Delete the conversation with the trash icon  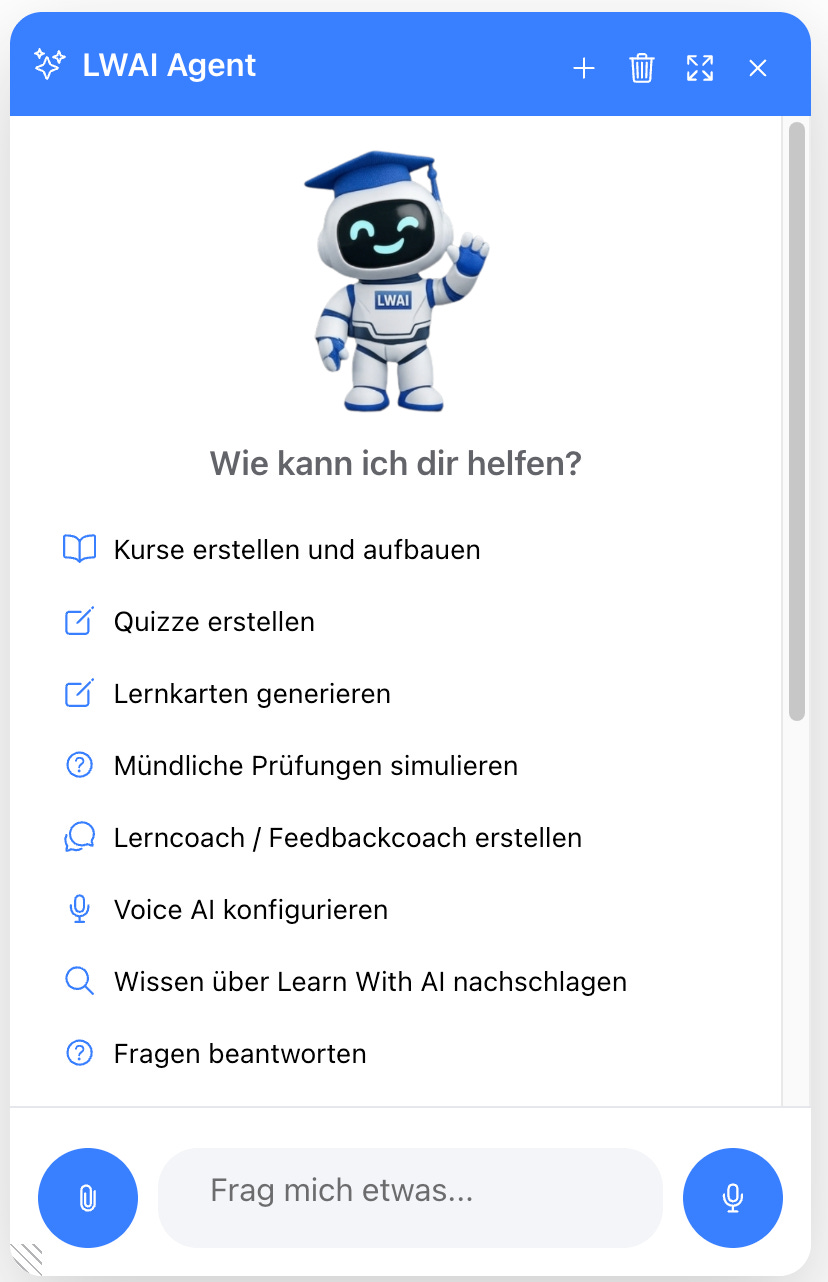(x=641, y=68)
